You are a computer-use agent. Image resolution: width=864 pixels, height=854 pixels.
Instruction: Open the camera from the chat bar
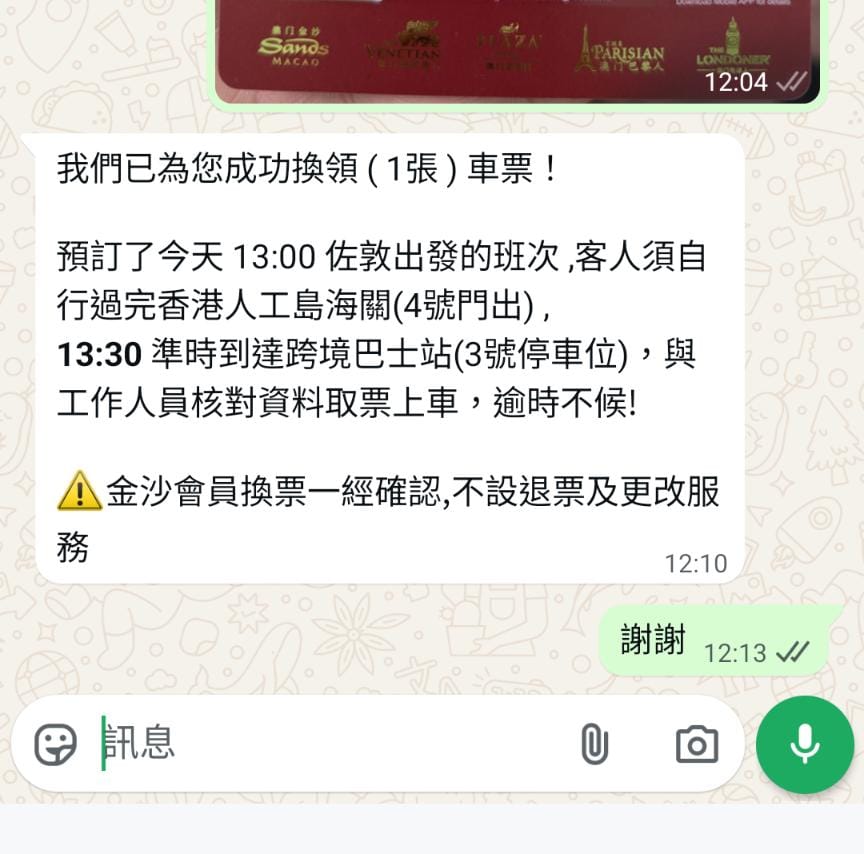click(696, 744)
